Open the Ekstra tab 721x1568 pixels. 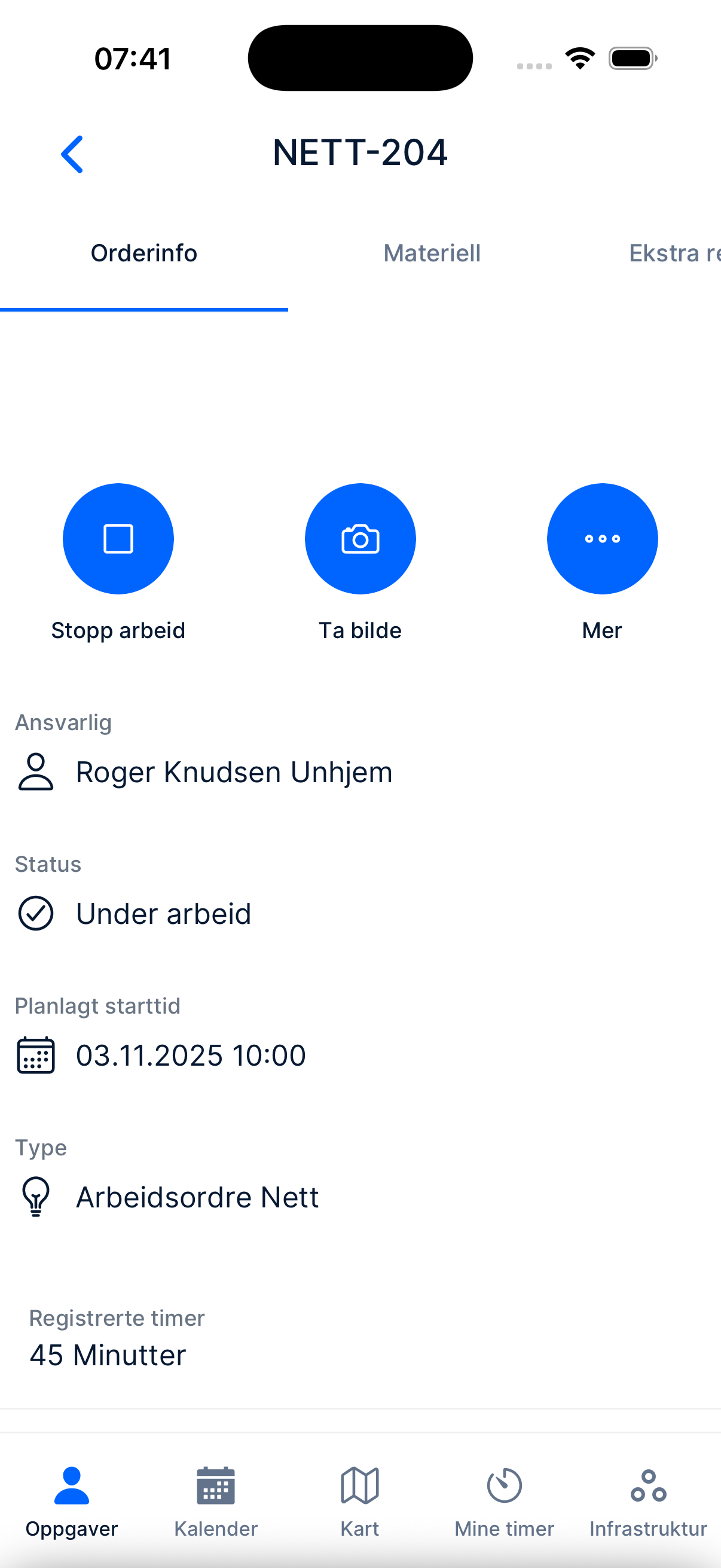coord(674,253)
